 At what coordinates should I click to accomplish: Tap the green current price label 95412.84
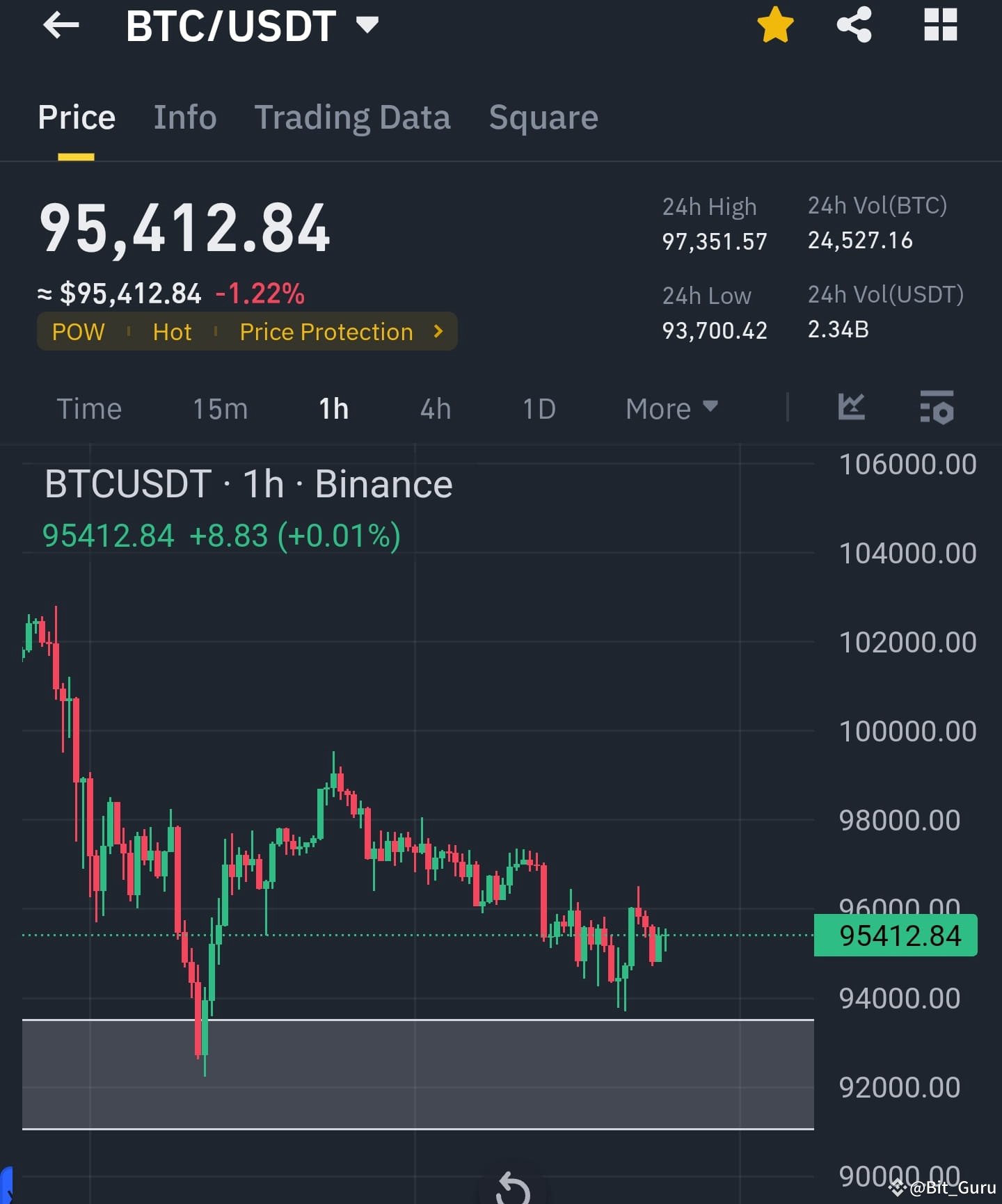click(895, 935)
